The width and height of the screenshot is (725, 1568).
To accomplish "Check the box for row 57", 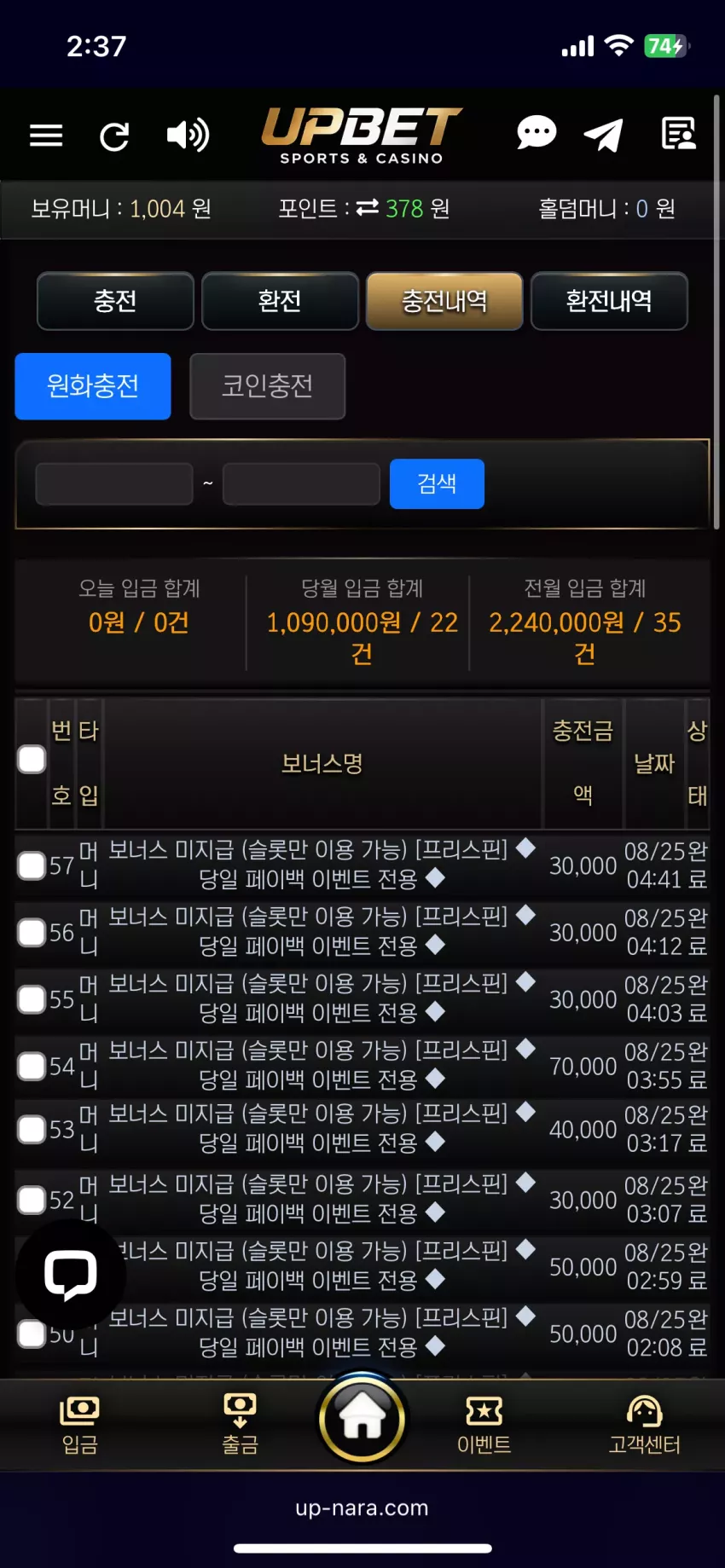I will pos(32,865).
